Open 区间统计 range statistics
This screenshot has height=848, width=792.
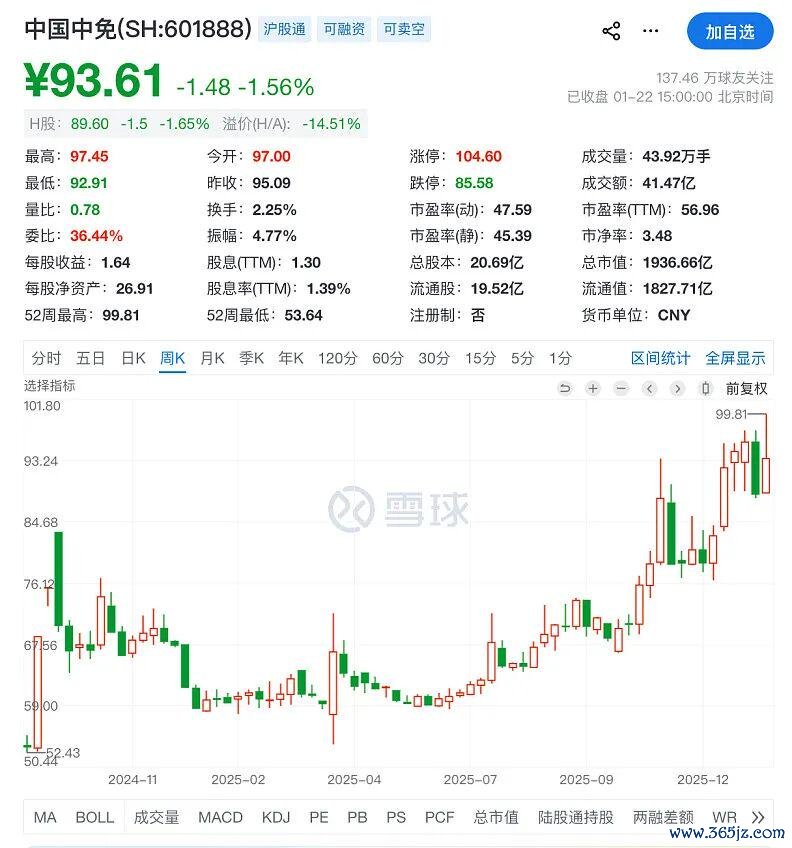point(660,358)
